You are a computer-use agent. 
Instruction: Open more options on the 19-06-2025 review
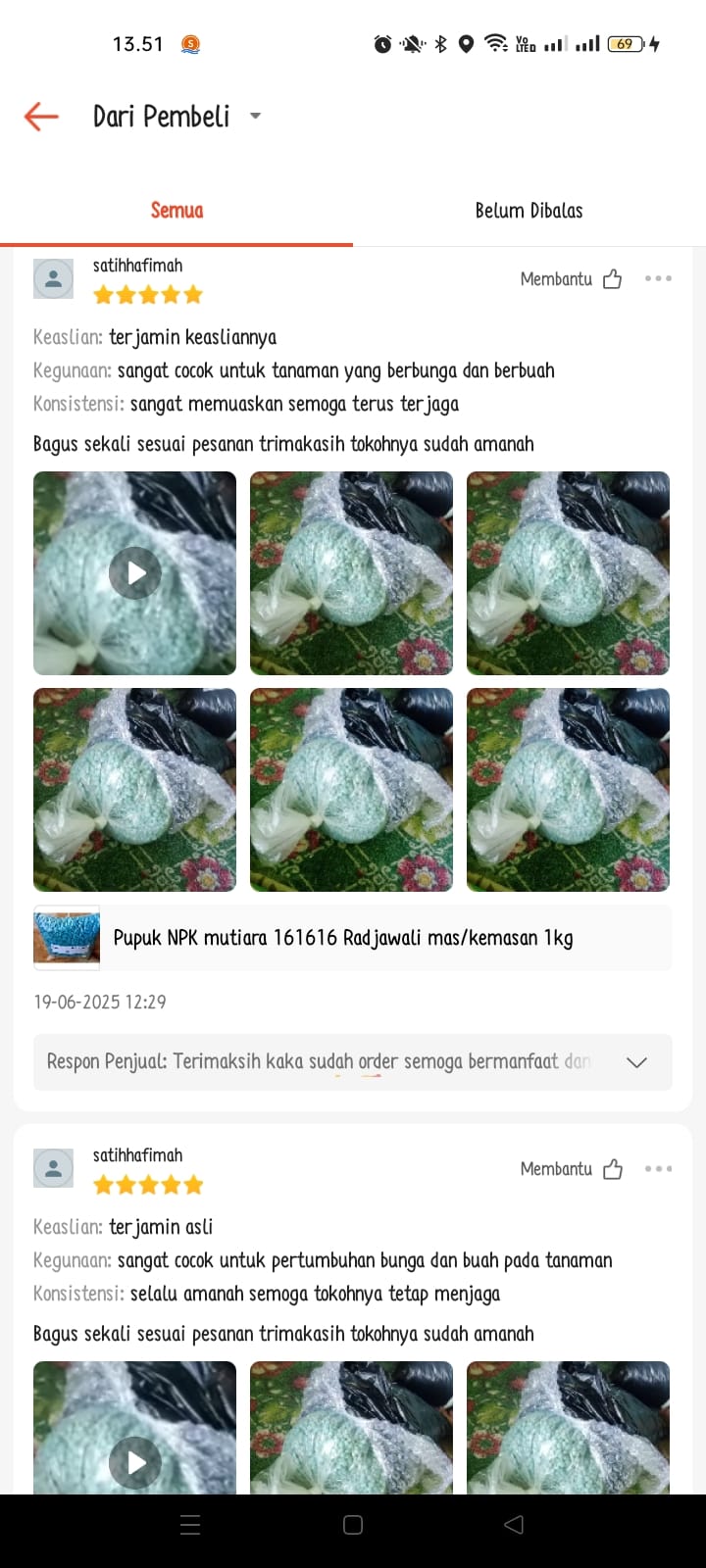[658, 279]
